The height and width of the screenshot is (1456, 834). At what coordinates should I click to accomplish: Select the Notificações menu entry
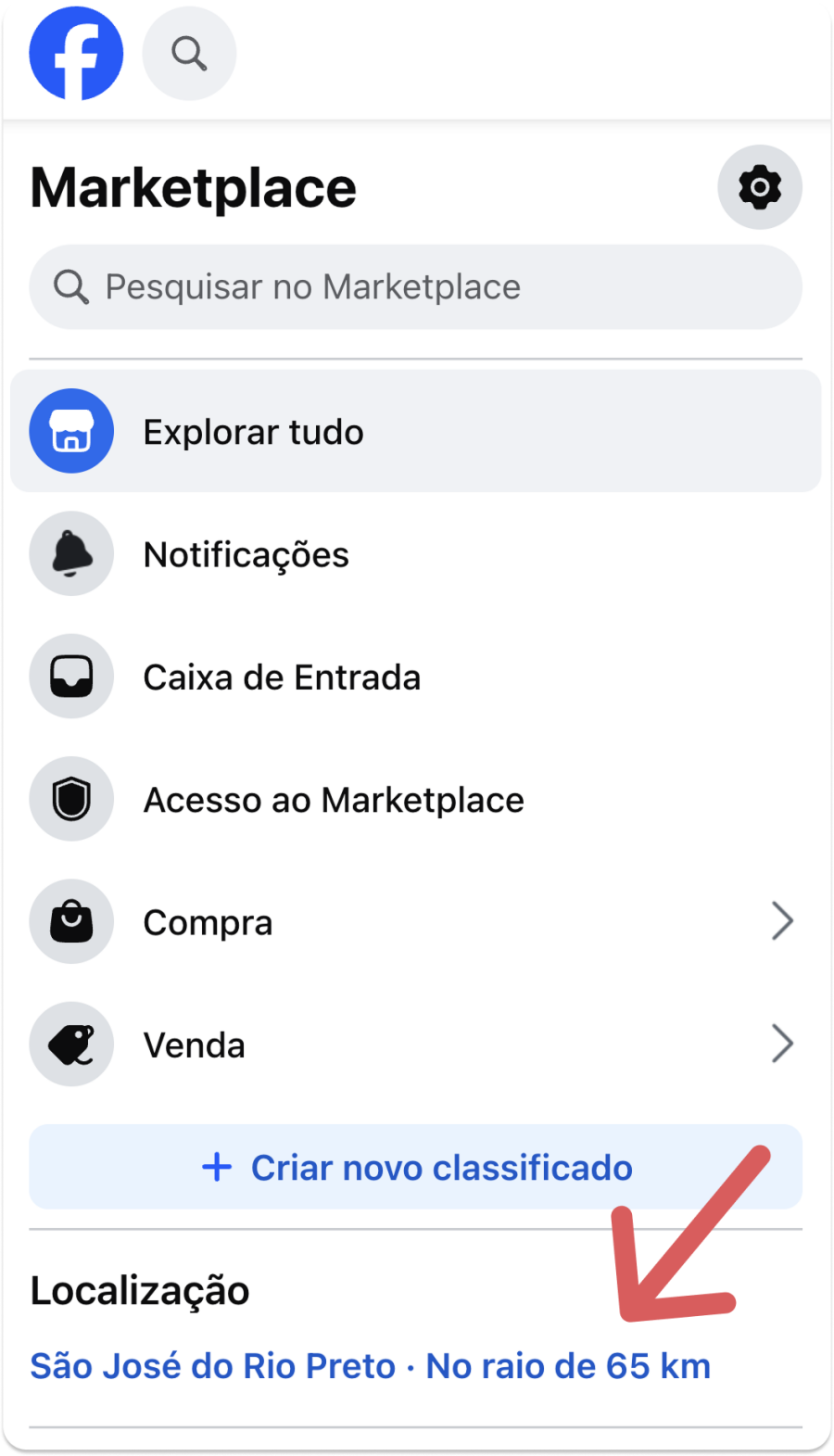point(245,553)
